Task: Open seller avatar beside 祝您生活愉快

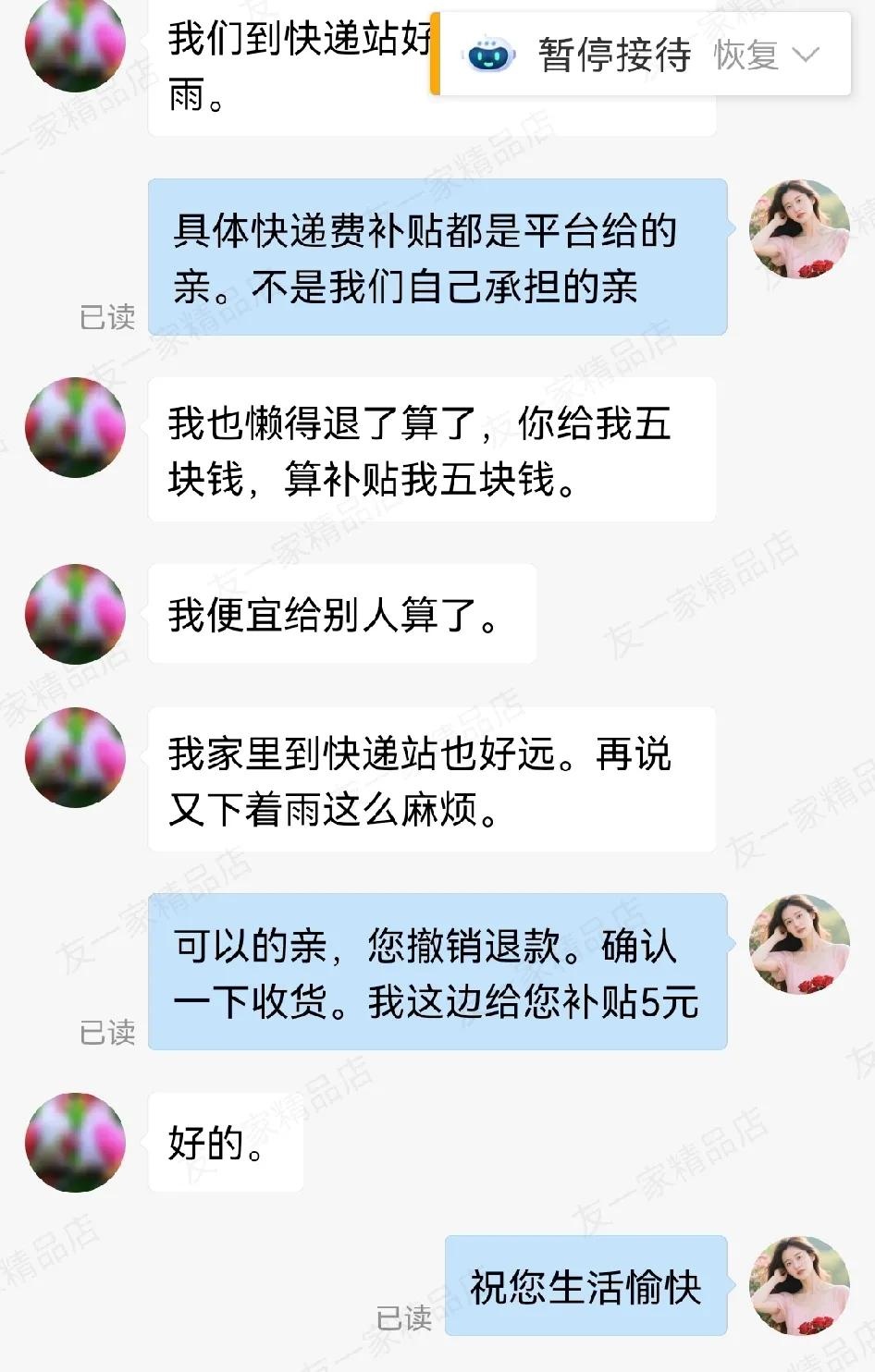Action: click(x=799, y=1286)
